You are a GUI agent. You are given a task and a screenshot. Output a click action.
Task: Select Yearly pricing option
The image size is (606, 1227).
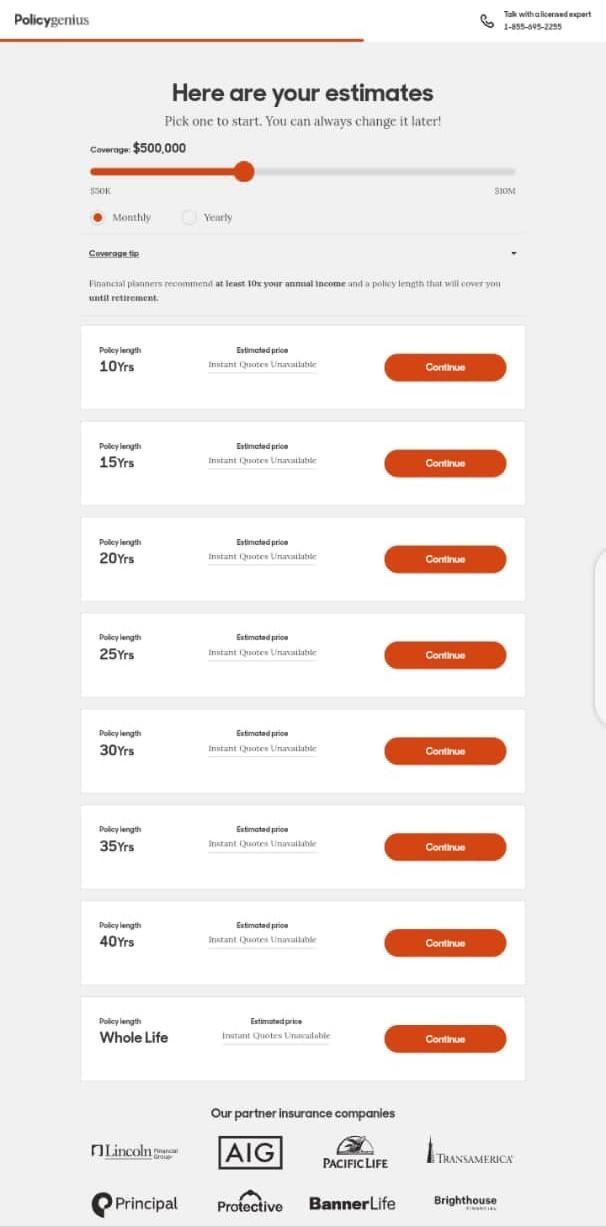click(189, 217)
